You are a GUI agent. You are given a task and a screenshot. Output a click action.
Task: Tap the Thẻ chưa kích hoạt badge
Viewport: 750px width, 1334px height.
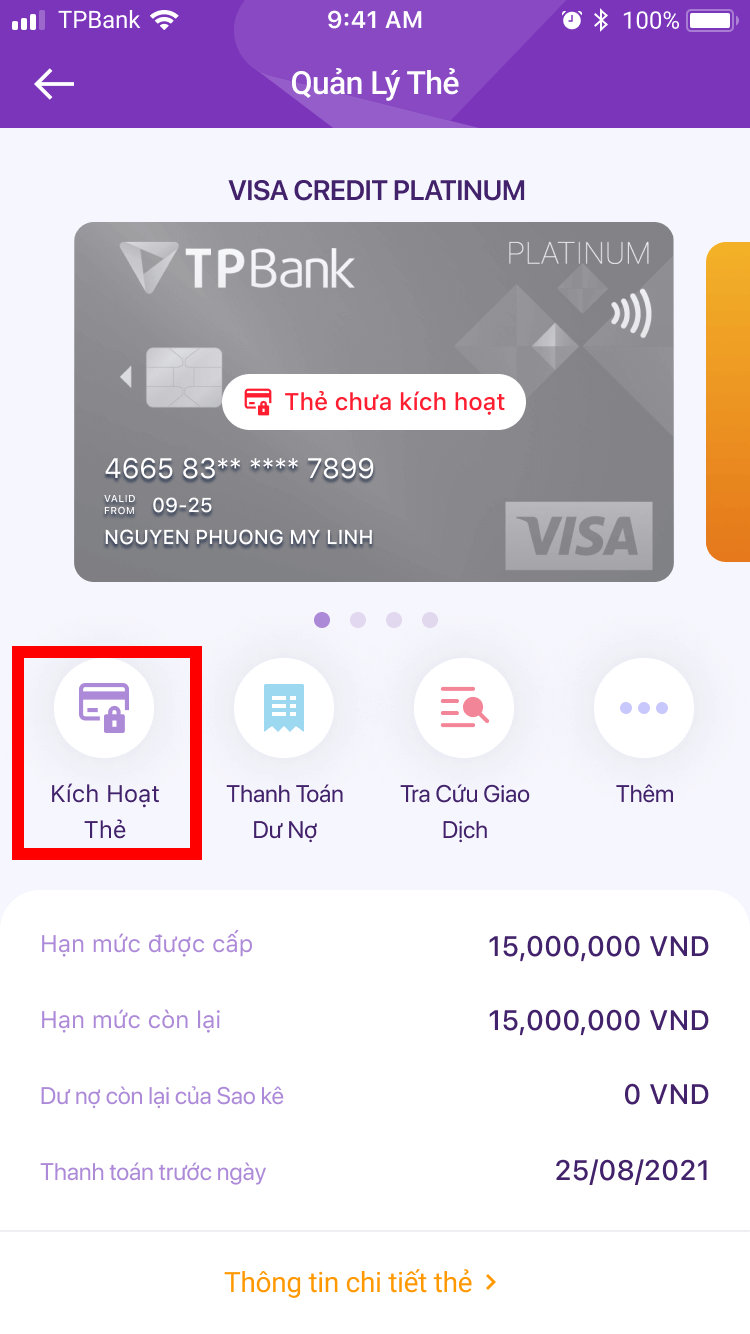(374, 402)
